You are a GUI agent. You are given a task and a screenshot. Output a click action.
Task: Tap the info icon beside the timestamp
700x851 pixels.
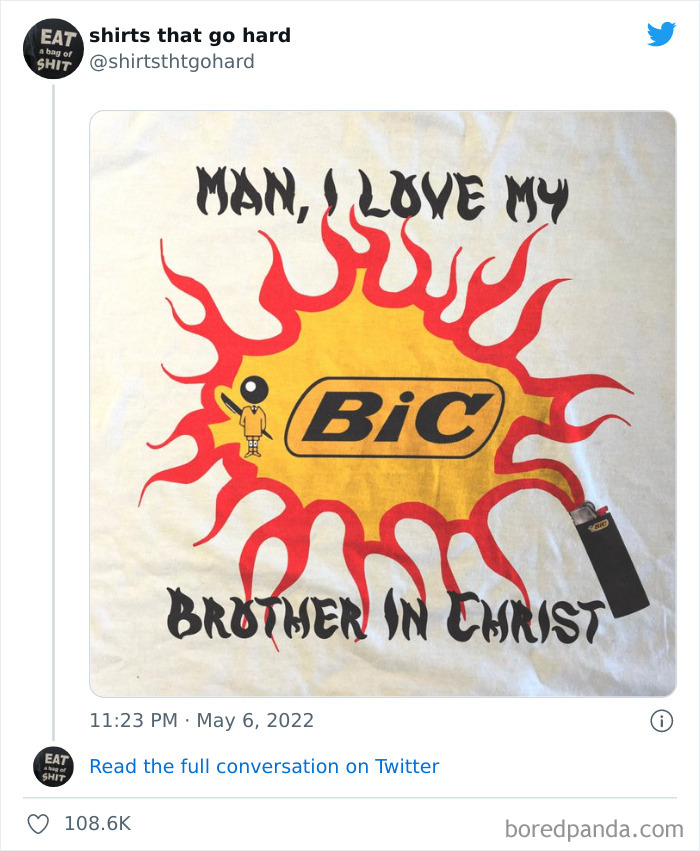pyautogui.click(x=661, y=720)
